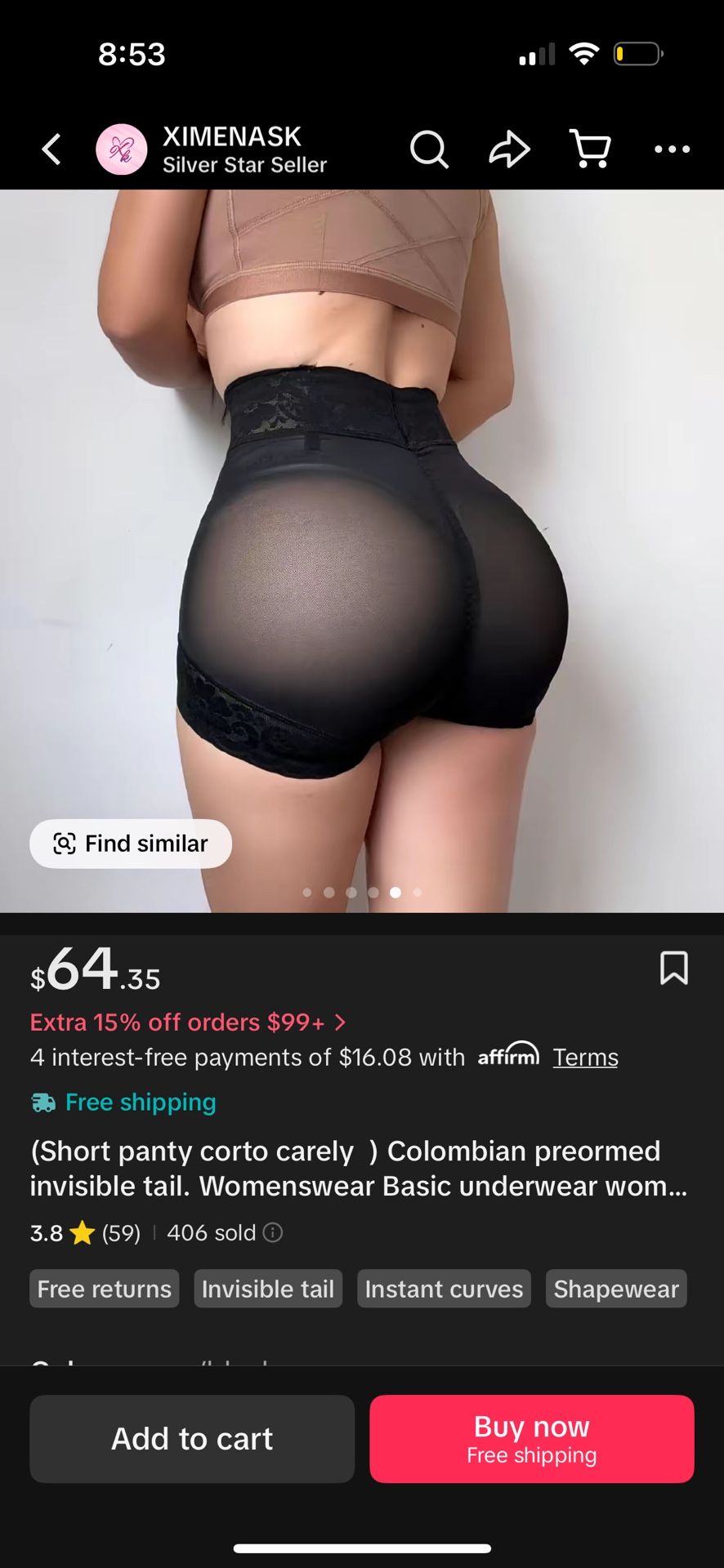Select the Instant curves chip
724x1568 pixels.
click(444, 1289)
